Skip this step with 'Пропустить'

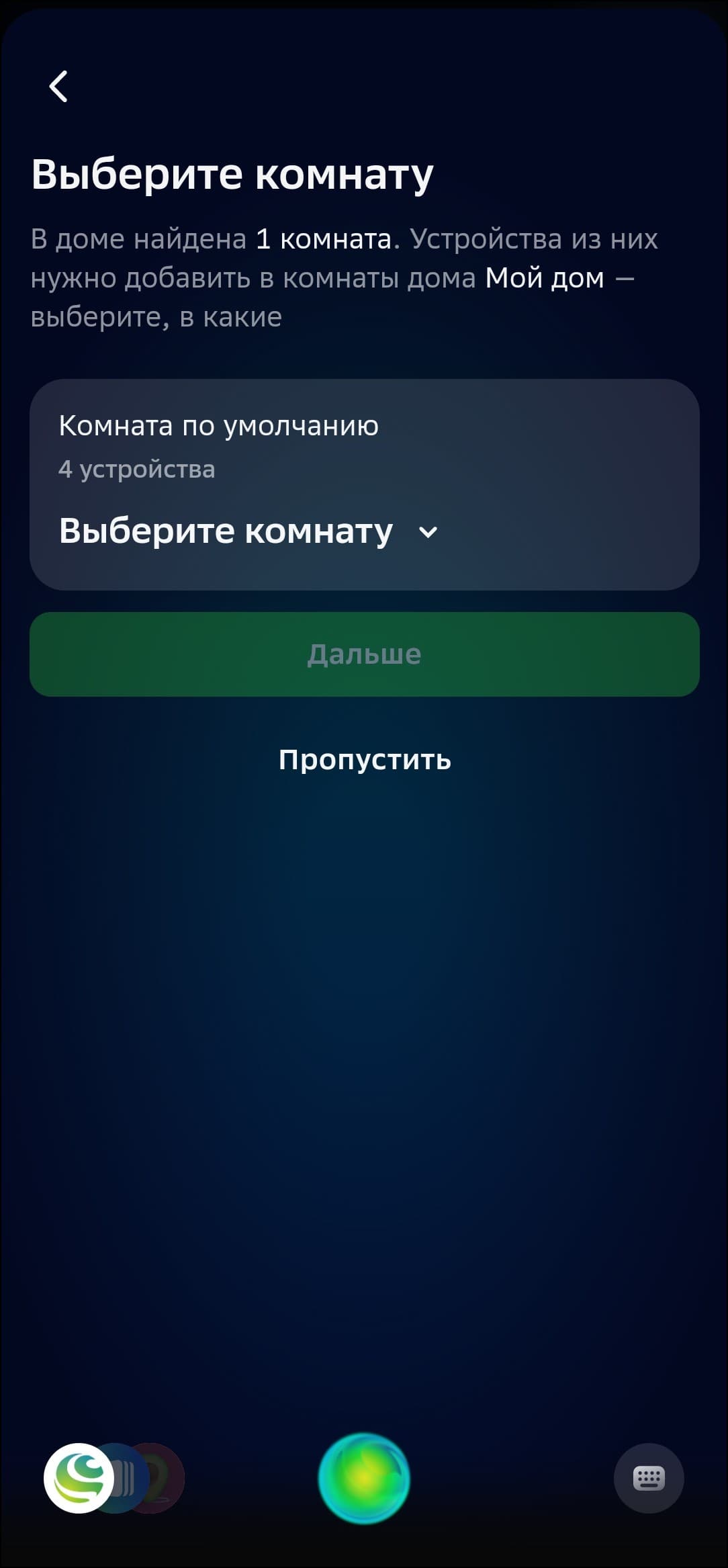(364, 760)
